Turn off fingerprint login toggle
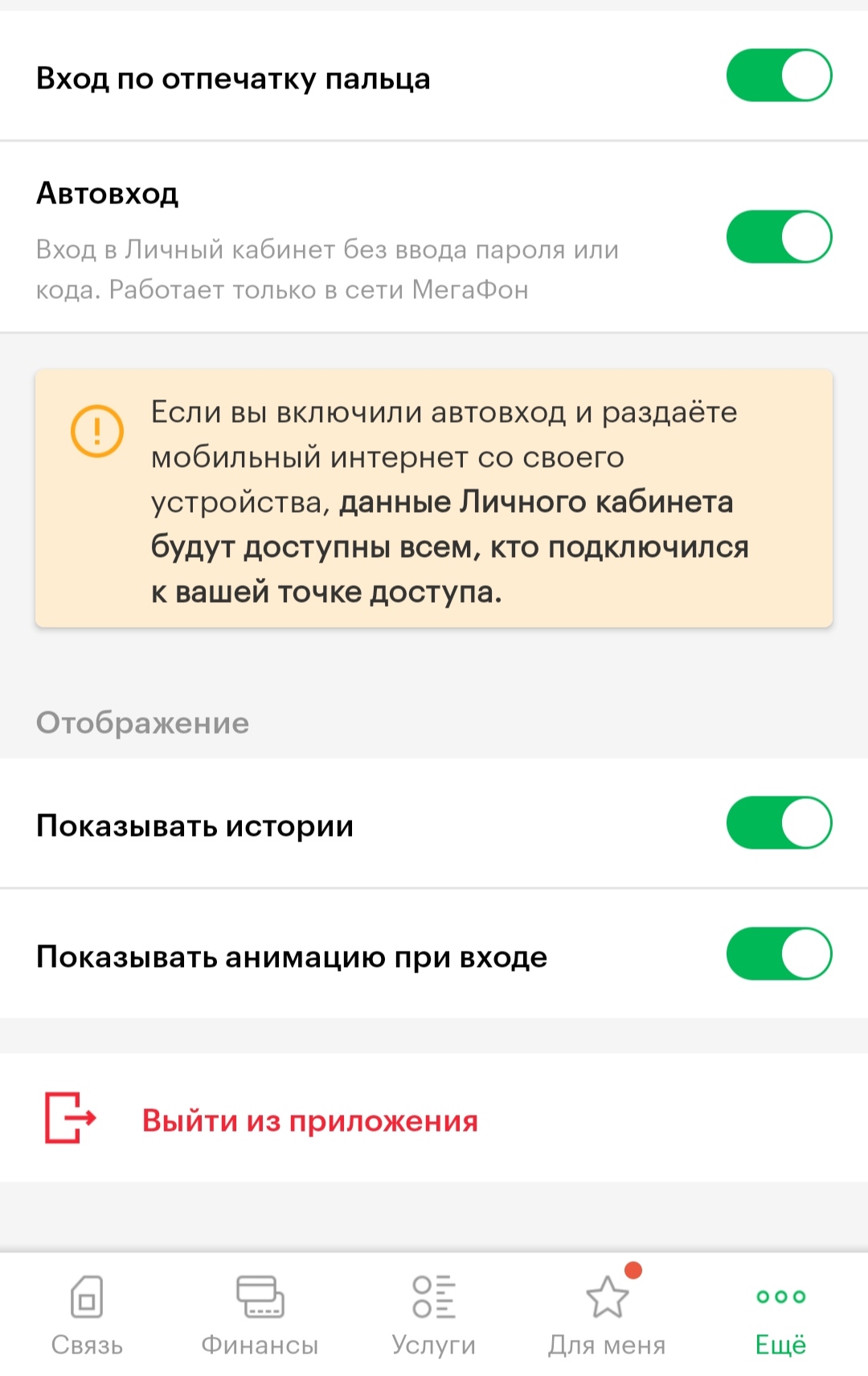 [x=779, y=76]
